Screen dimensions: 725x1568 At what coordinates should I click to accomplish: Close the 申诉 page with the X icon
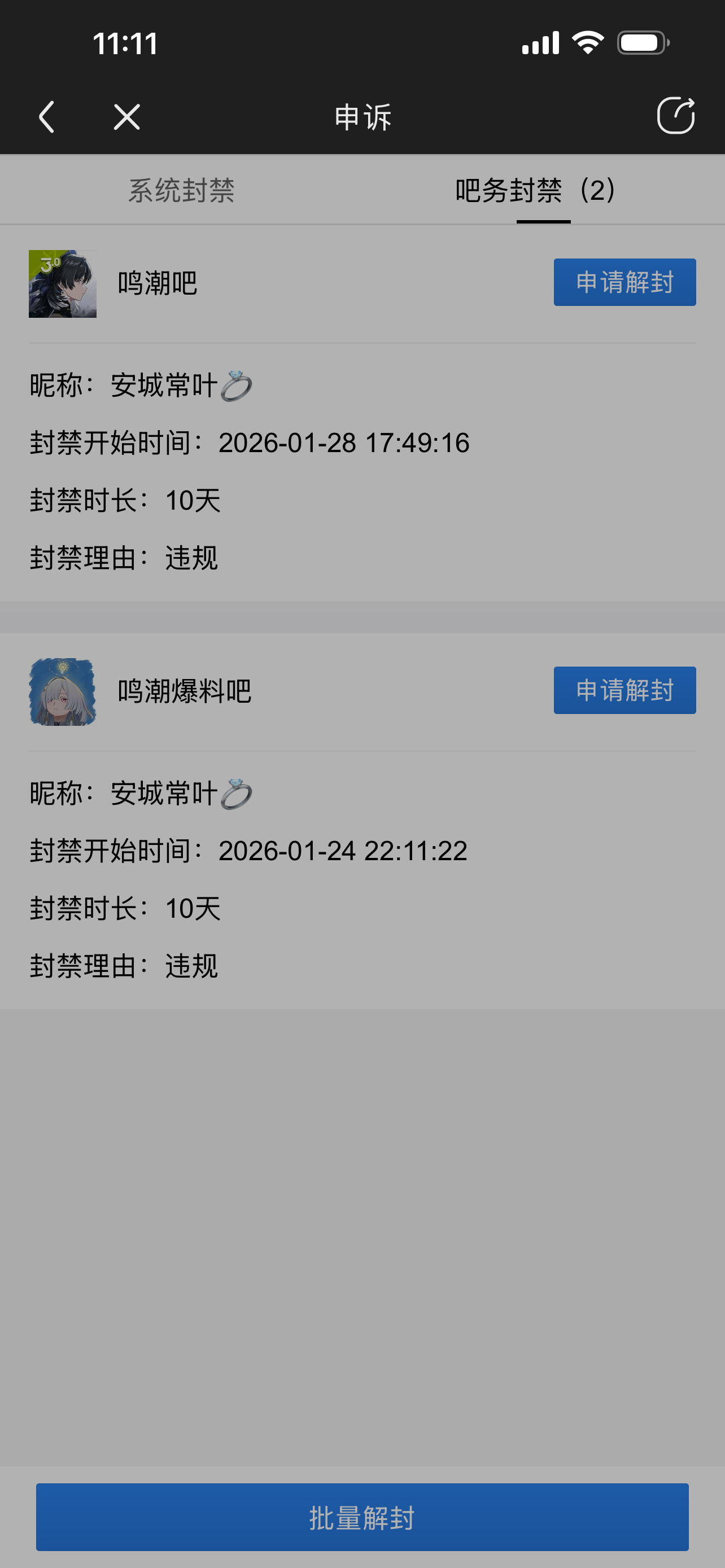[x=126, y=116]
